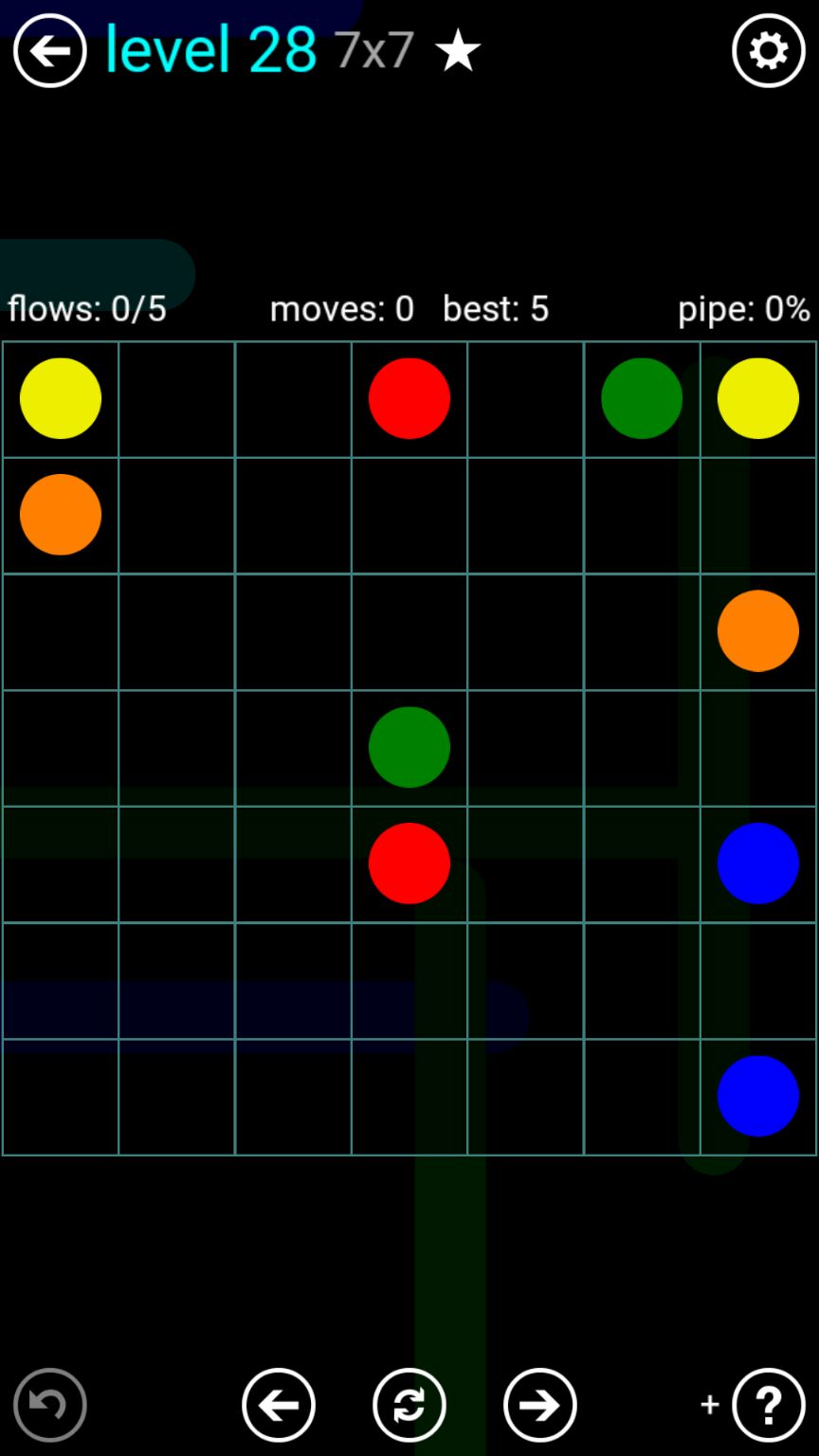
Task: Restart the current level
Action: coord(409,1404)
